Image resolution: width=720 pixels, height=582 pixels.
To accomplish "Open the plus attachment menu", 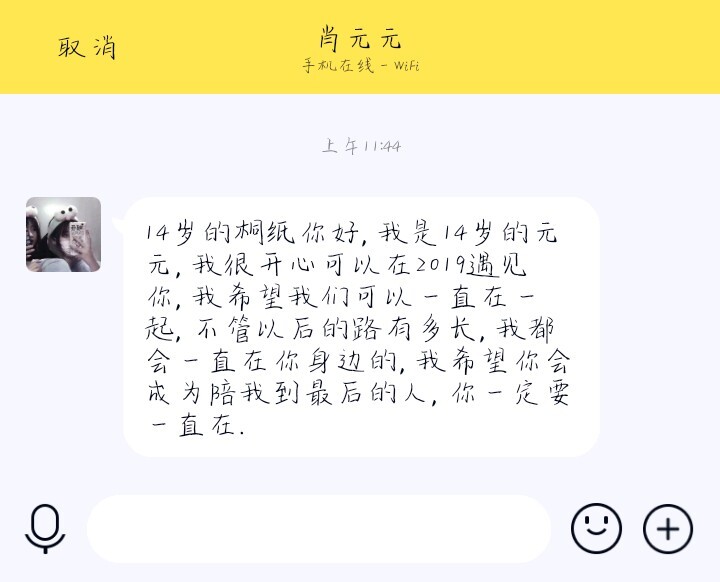I will coord(668,528).
